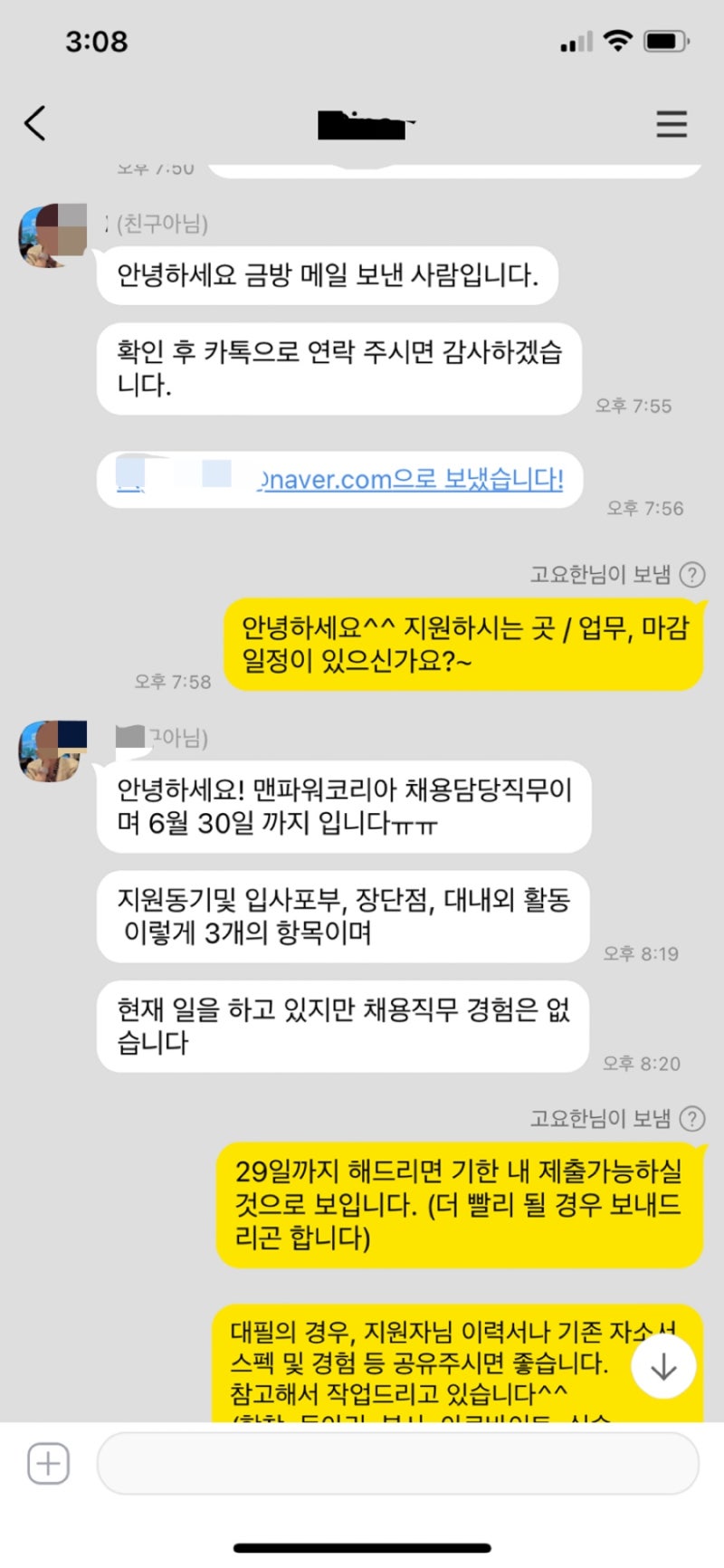Open the help icon beside the second 고요한님이 보냄
The height and width of the screenshot is (1568, 724).
coord(692,1119)
